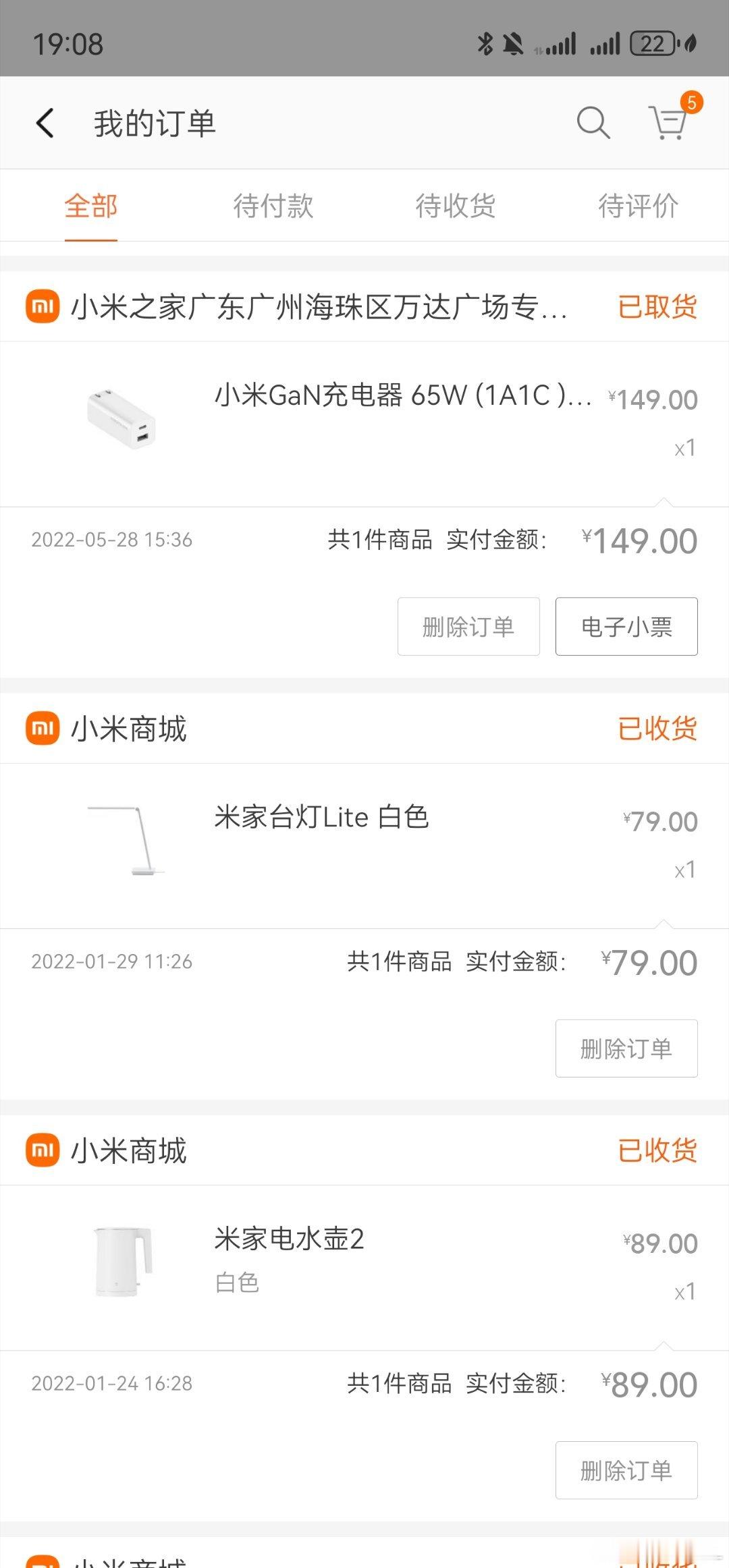Switch to the 待收货 tab
Viewport: 729px width, 1568px height.
tap(456, 205)
